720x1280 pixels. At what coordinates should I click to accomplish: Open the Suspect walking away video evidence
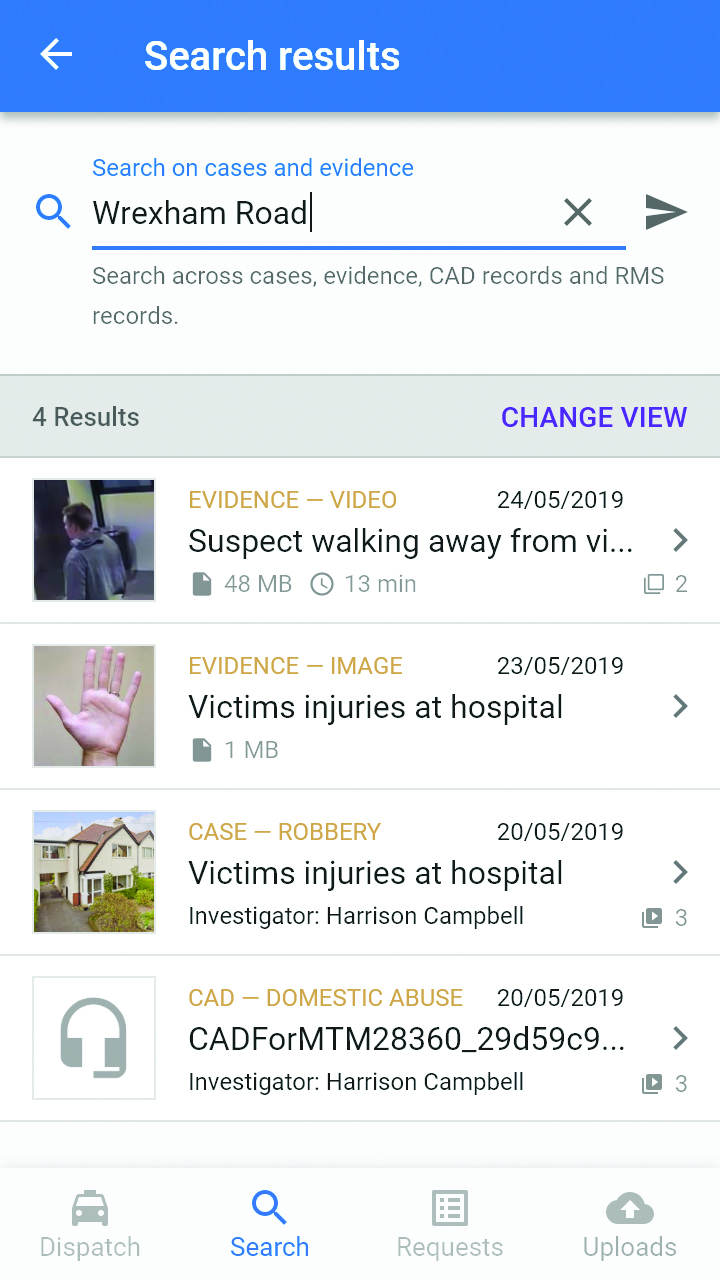410,541
